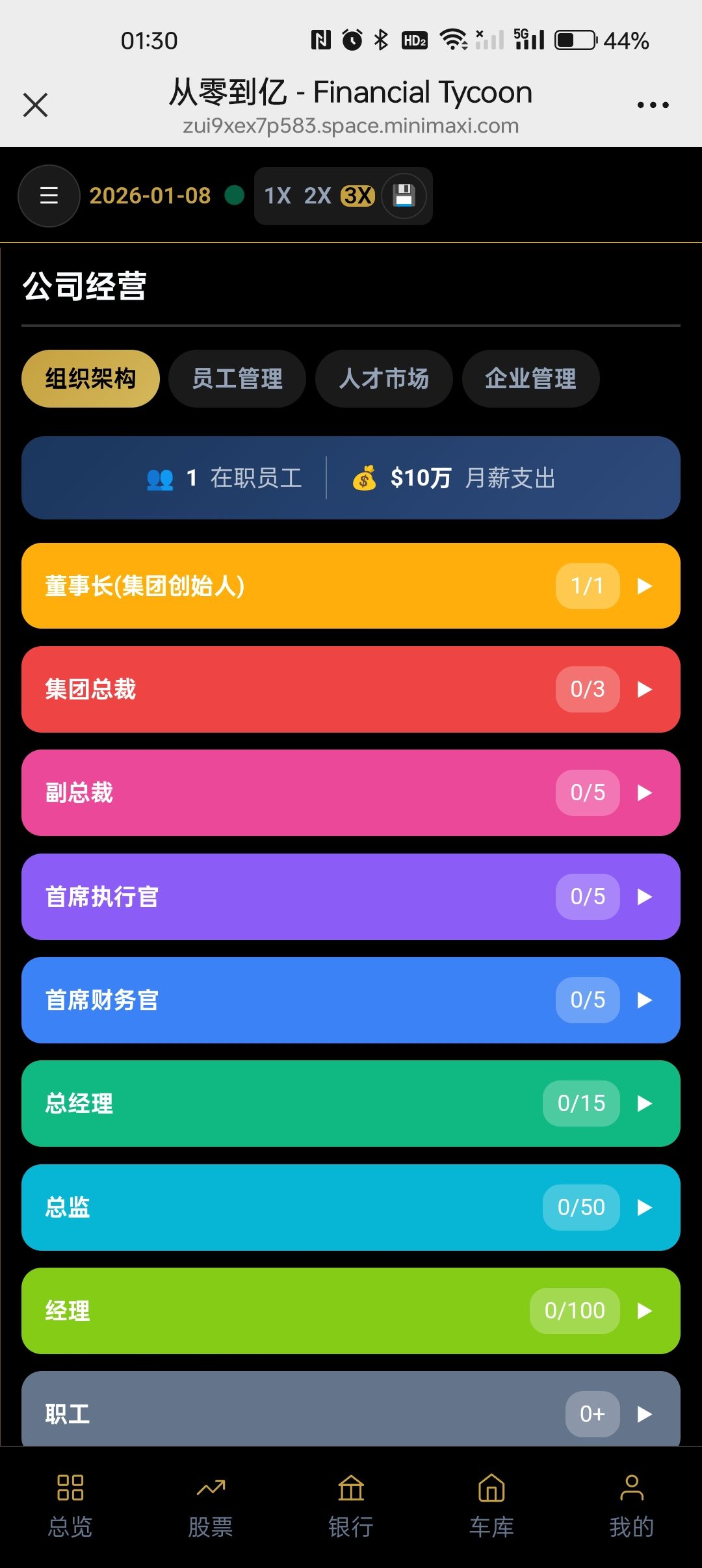Expand the 集团总裁 position details
Screen dimensions: 702x1568
pyautogui.click(x=644, y=689)
